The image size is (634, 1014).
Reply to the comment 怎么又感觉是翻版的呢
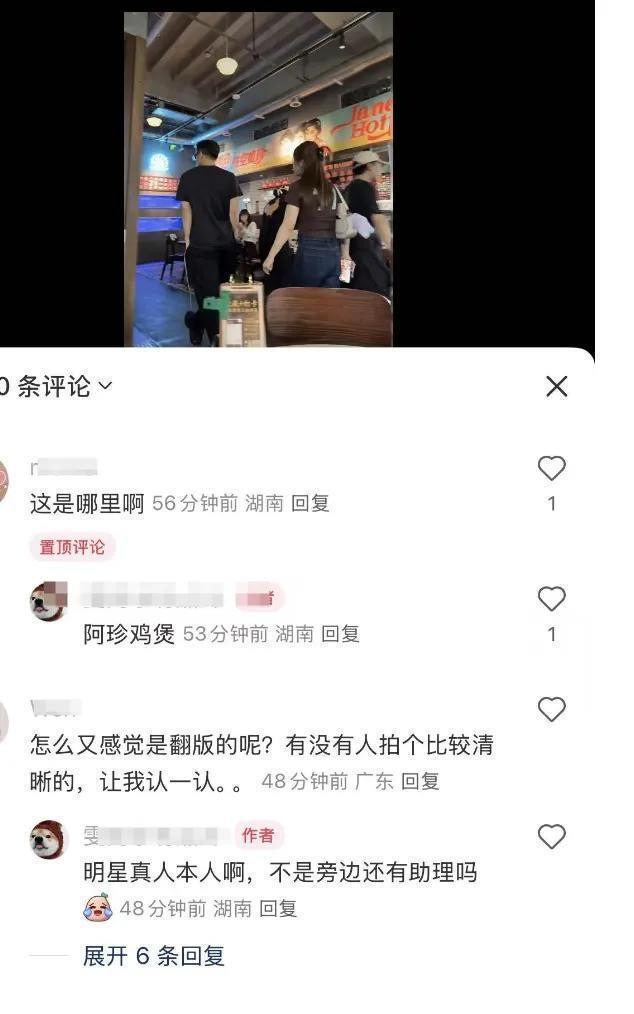420,782
